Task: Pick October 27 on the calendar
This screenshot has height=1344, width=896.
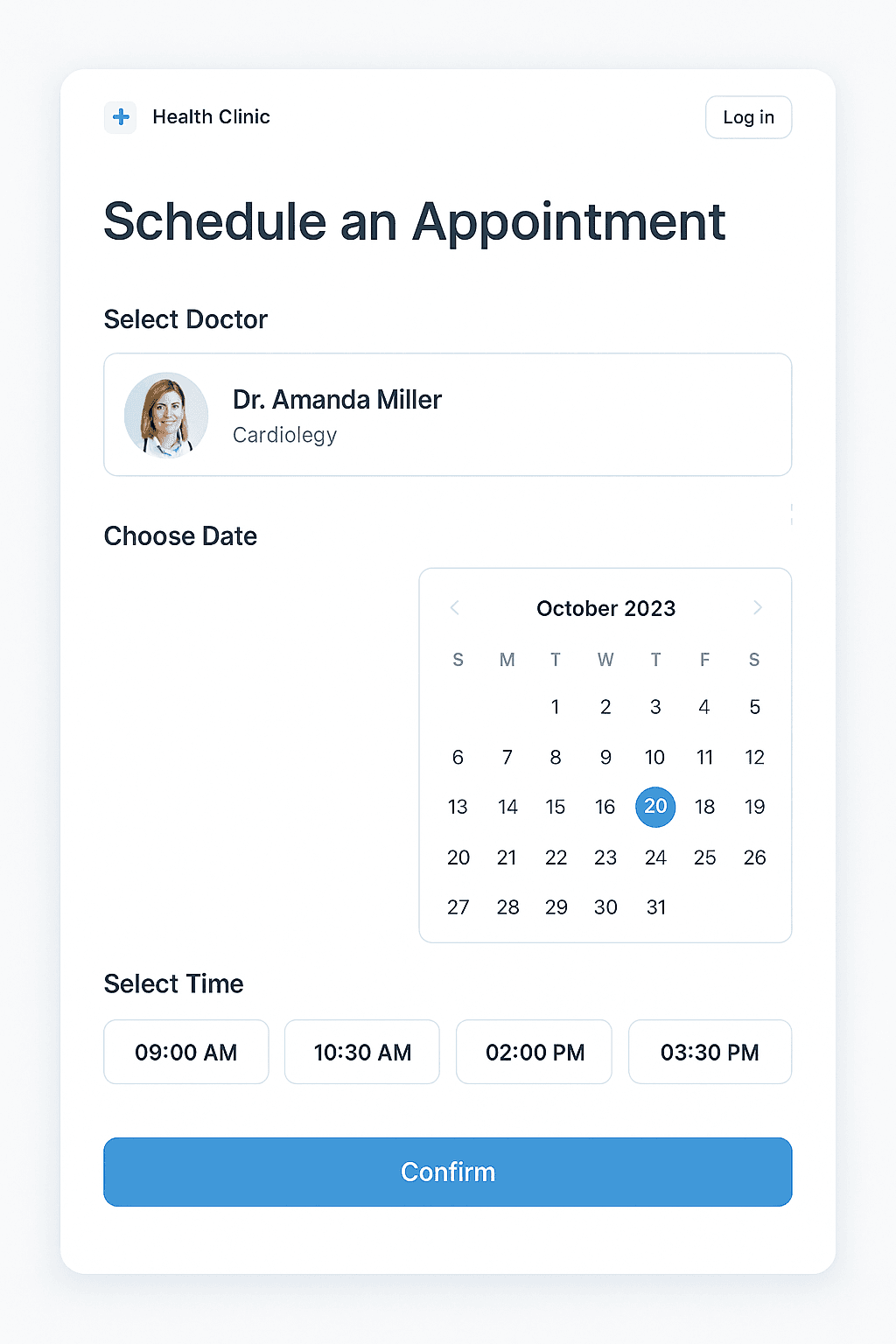Action: click(458, 907)
